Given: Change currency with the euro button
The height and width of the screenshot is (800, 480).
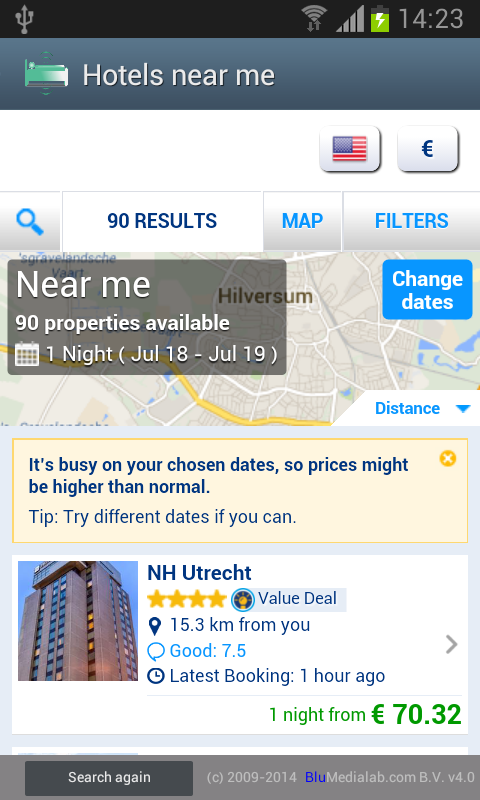Looking at the screenshot, I should [x=427, y=149].
